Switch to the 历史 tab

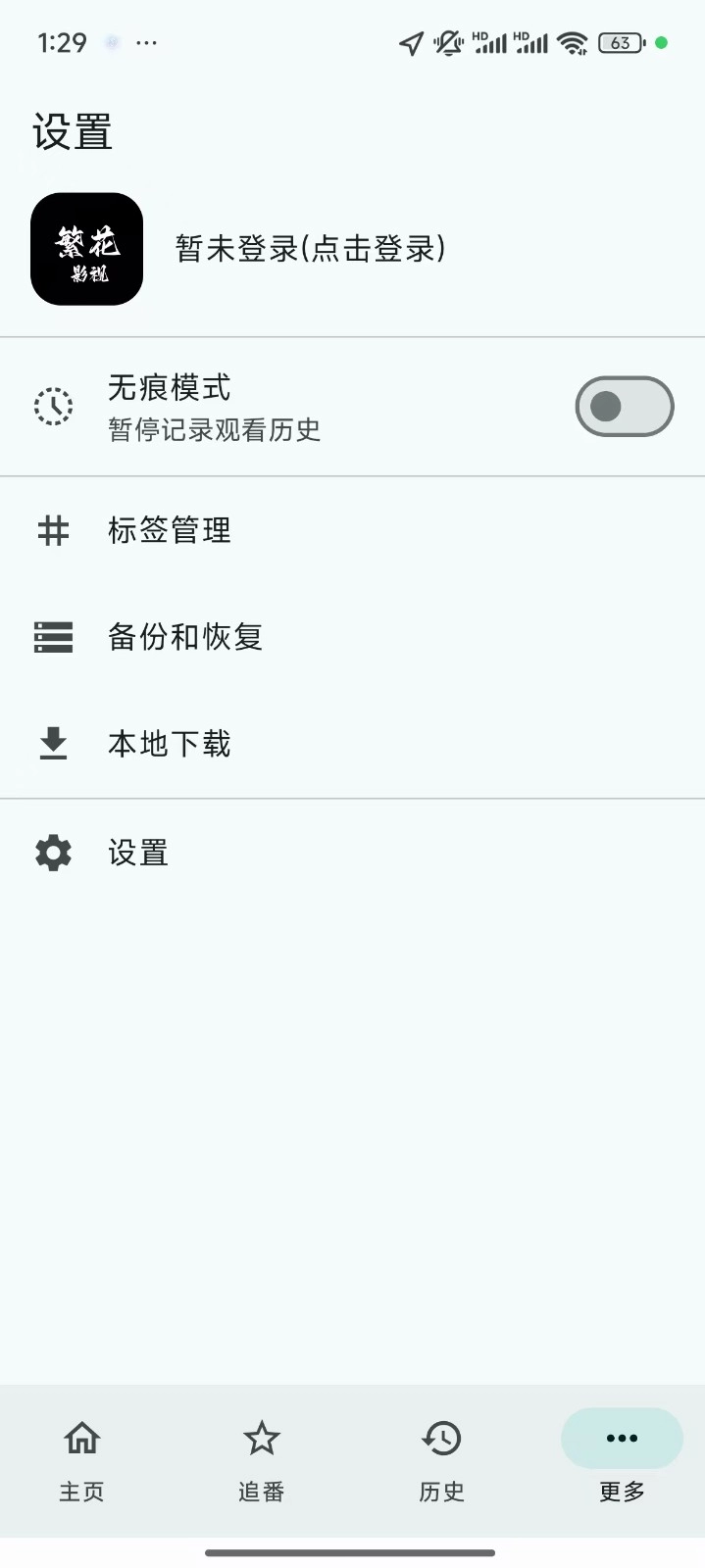pos(442,1460)
